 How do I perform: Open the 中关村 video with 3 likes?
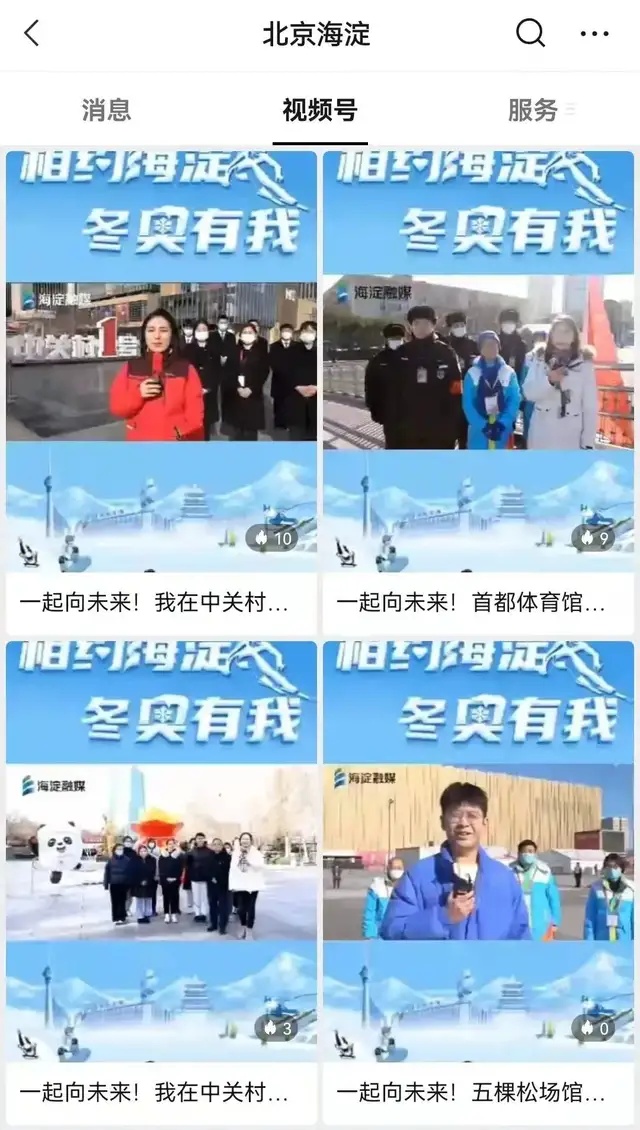tap(161, 880)
